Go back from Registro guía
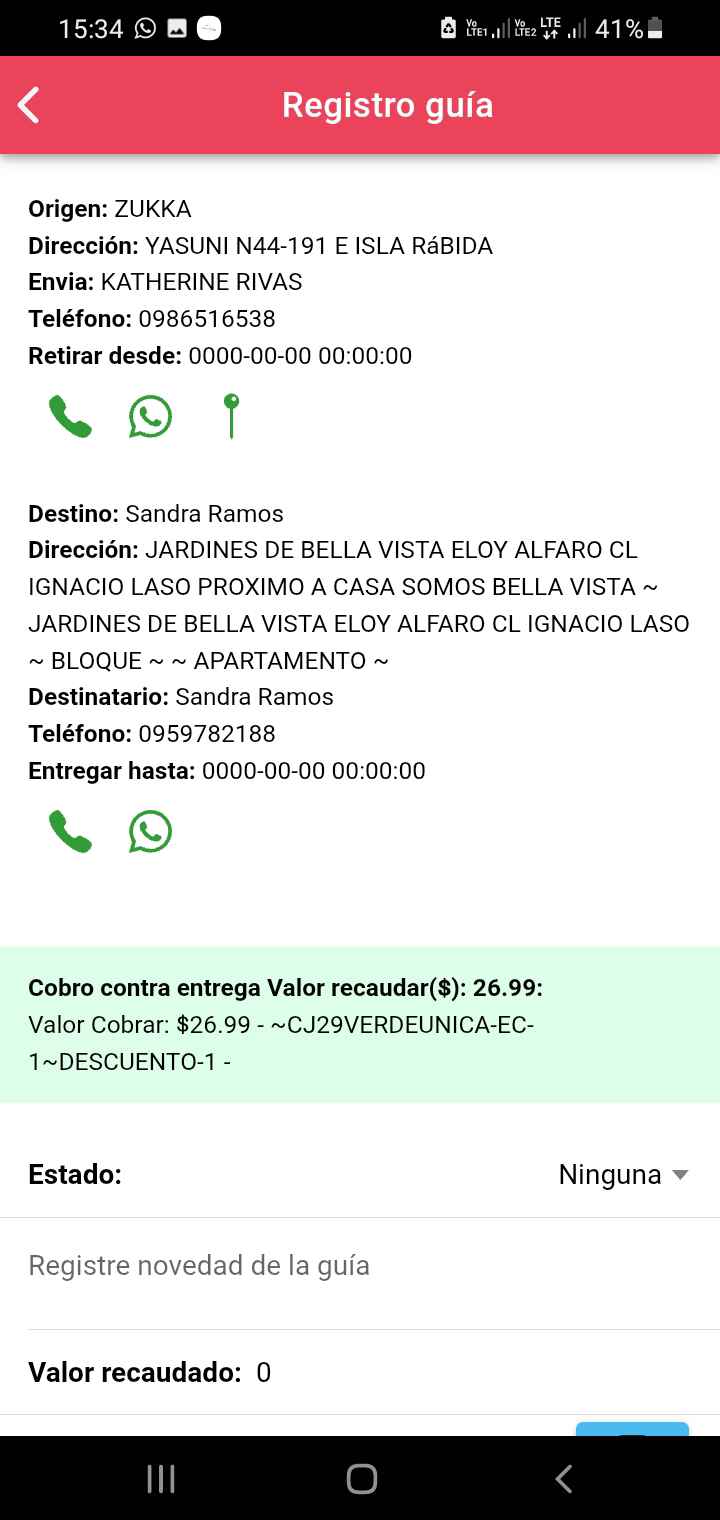 pos(29,105)
